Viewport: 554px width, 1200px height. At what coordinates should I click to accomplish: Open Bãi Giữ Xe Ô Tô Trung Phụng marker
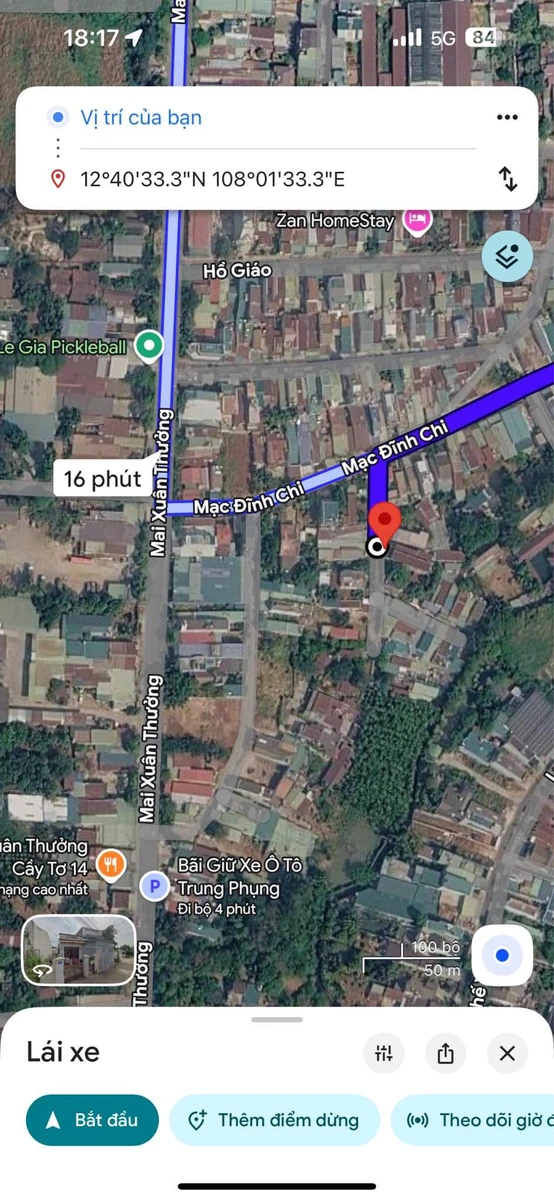pyautogui.click(x=153, y=886)
